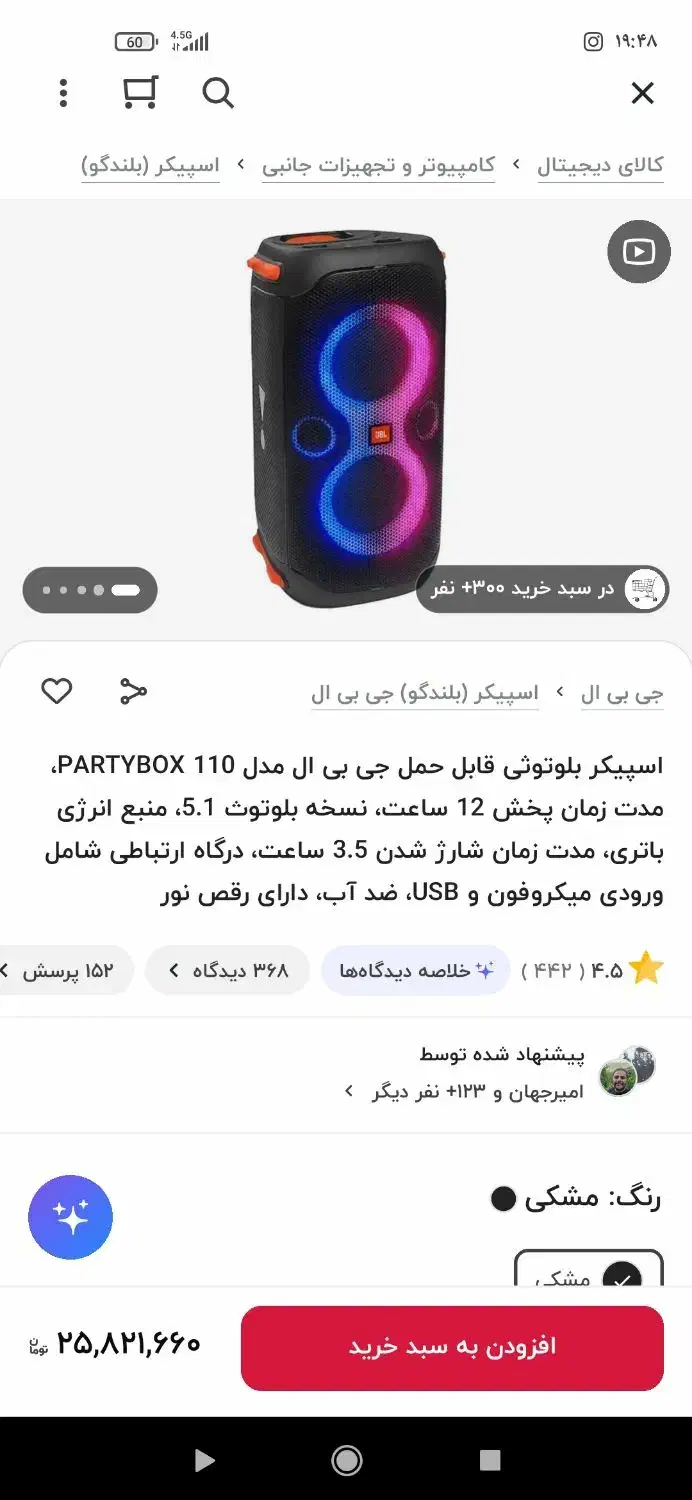
Task: Go to کامپیوتر و تجهیزات جانبی category
Action: click(x=378, y=165)
